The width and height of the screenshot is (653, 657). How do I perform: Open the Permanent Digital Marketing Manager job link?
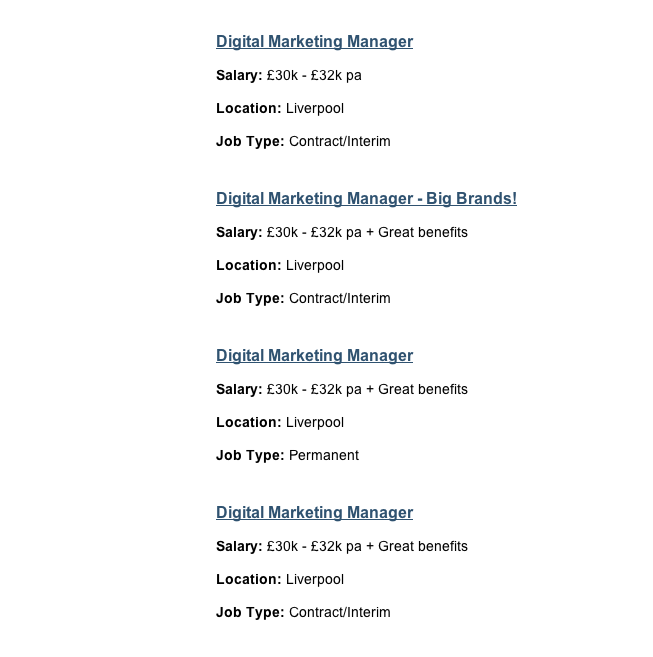(314, 356)
